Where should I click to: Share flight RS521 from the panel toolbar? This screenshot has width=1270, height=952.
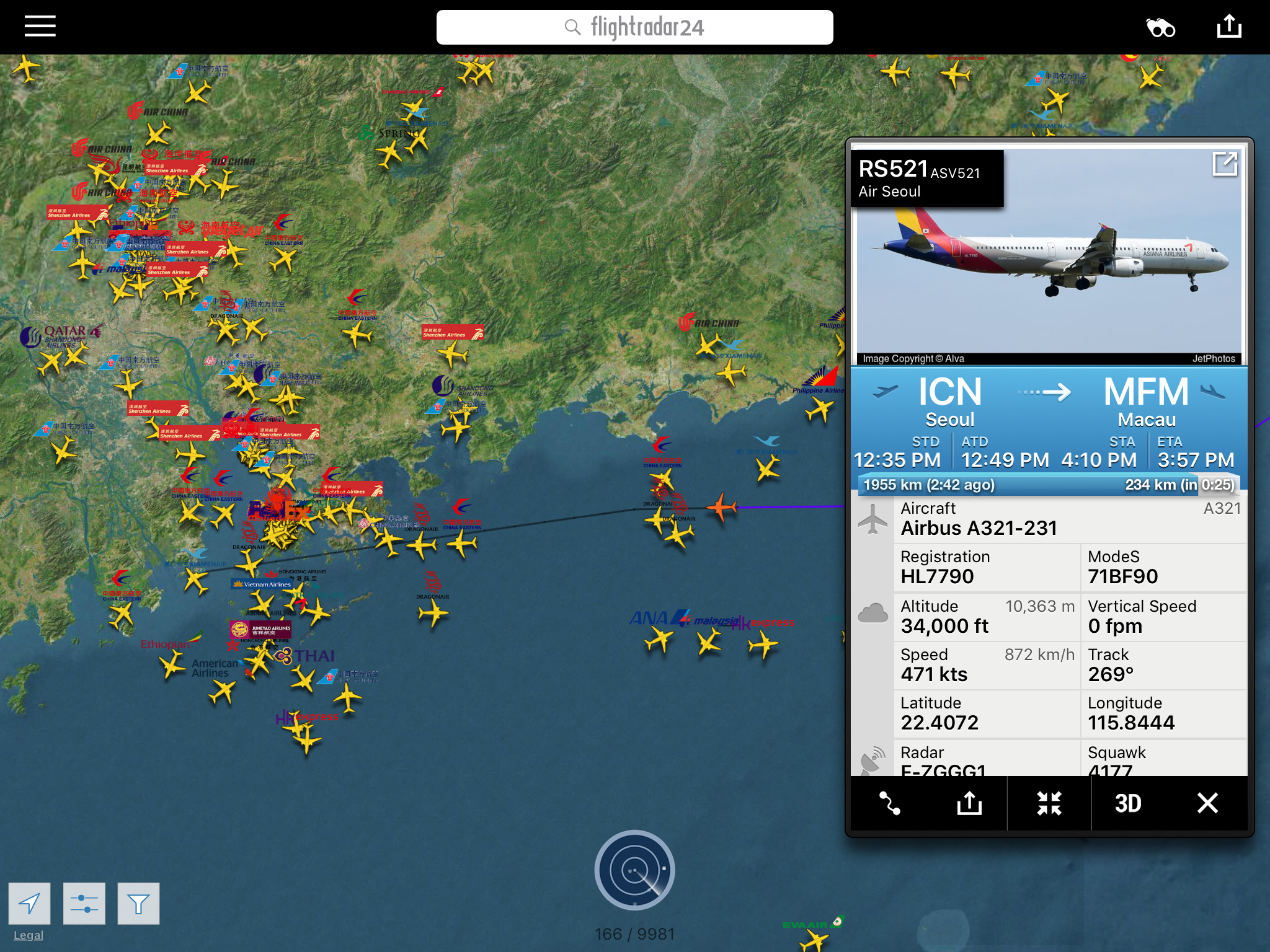tap(969, 803)
